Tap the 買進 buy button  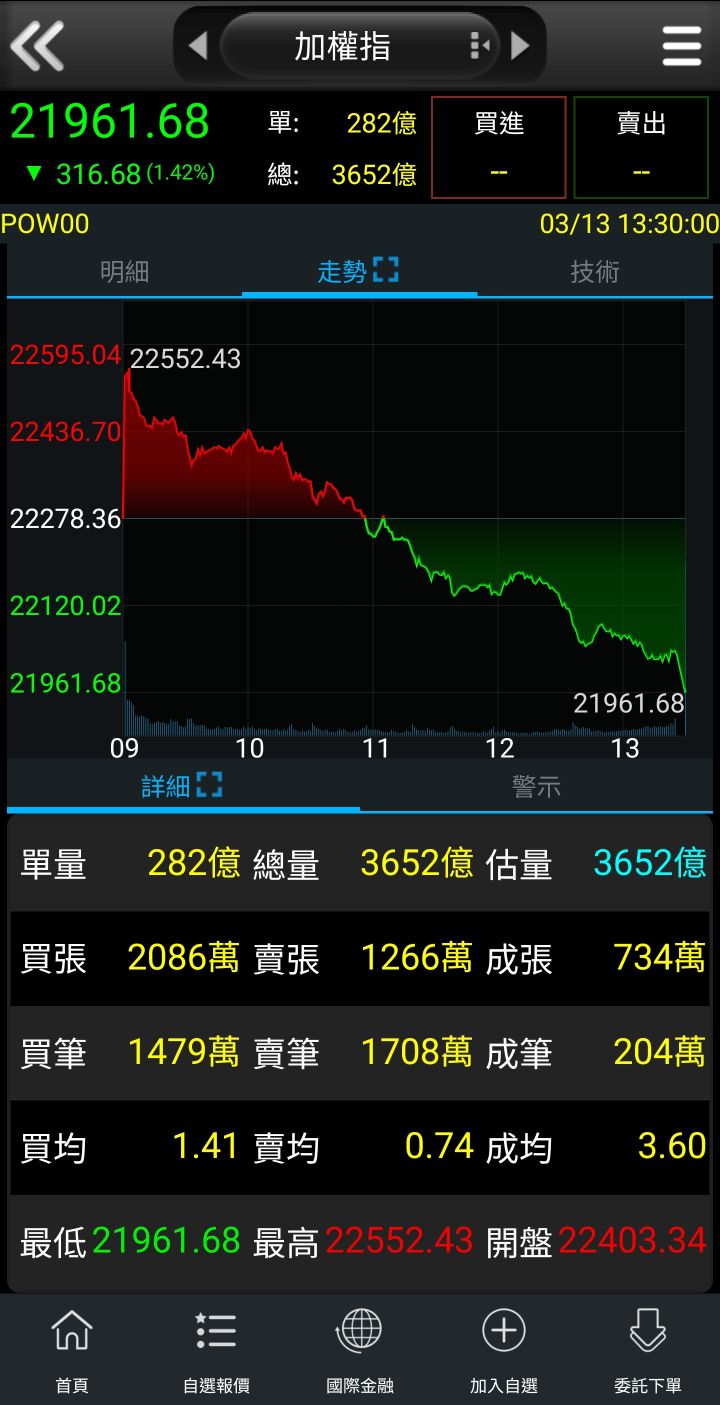click(498, 147)
